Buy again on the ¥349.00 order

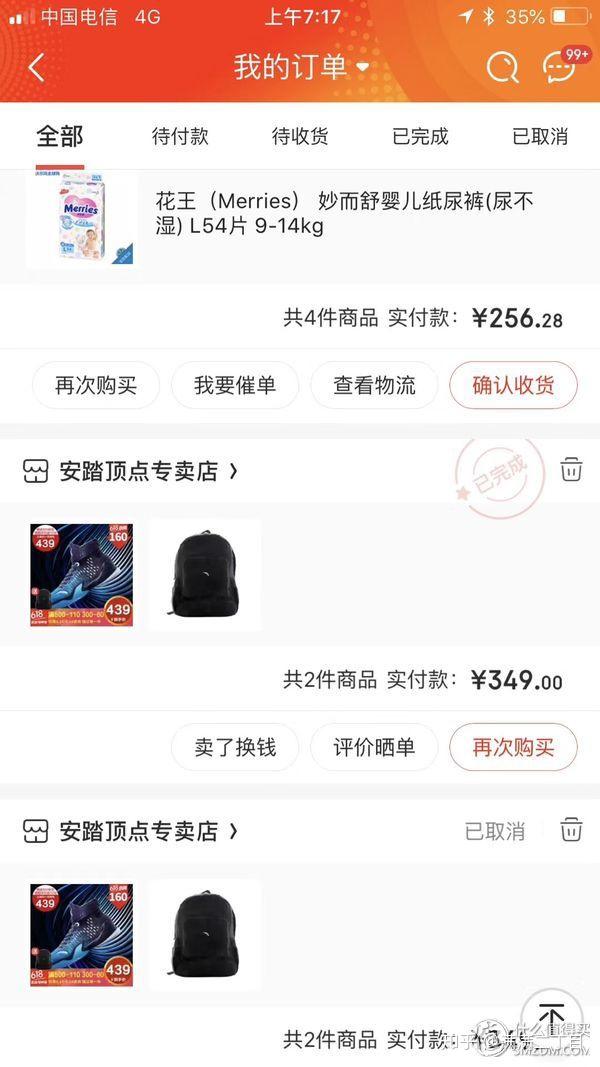[513, 747]
